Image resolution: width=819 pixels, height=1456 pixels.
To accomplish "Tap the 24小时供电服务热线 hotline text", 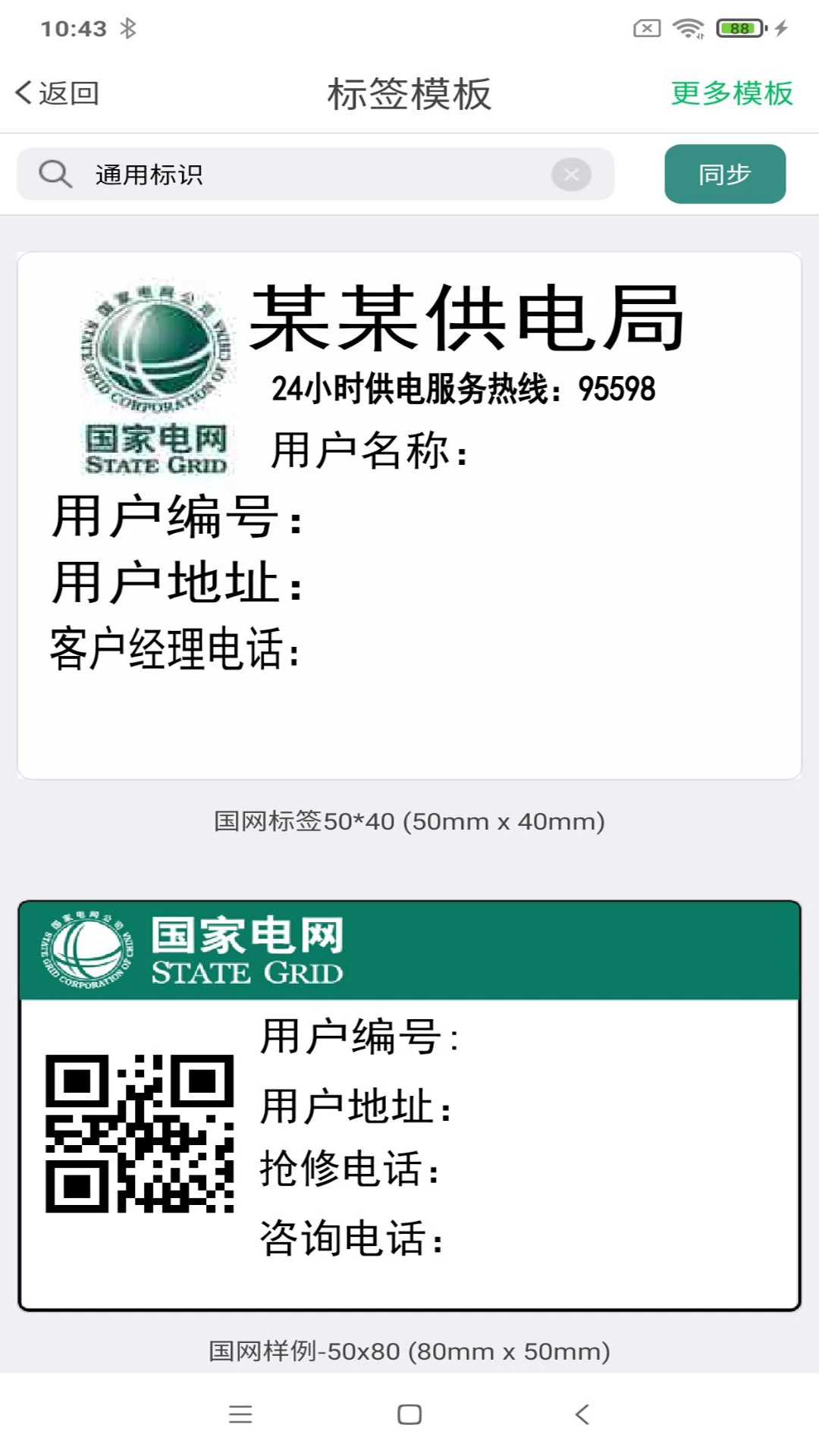I will (x=465, y=390).
